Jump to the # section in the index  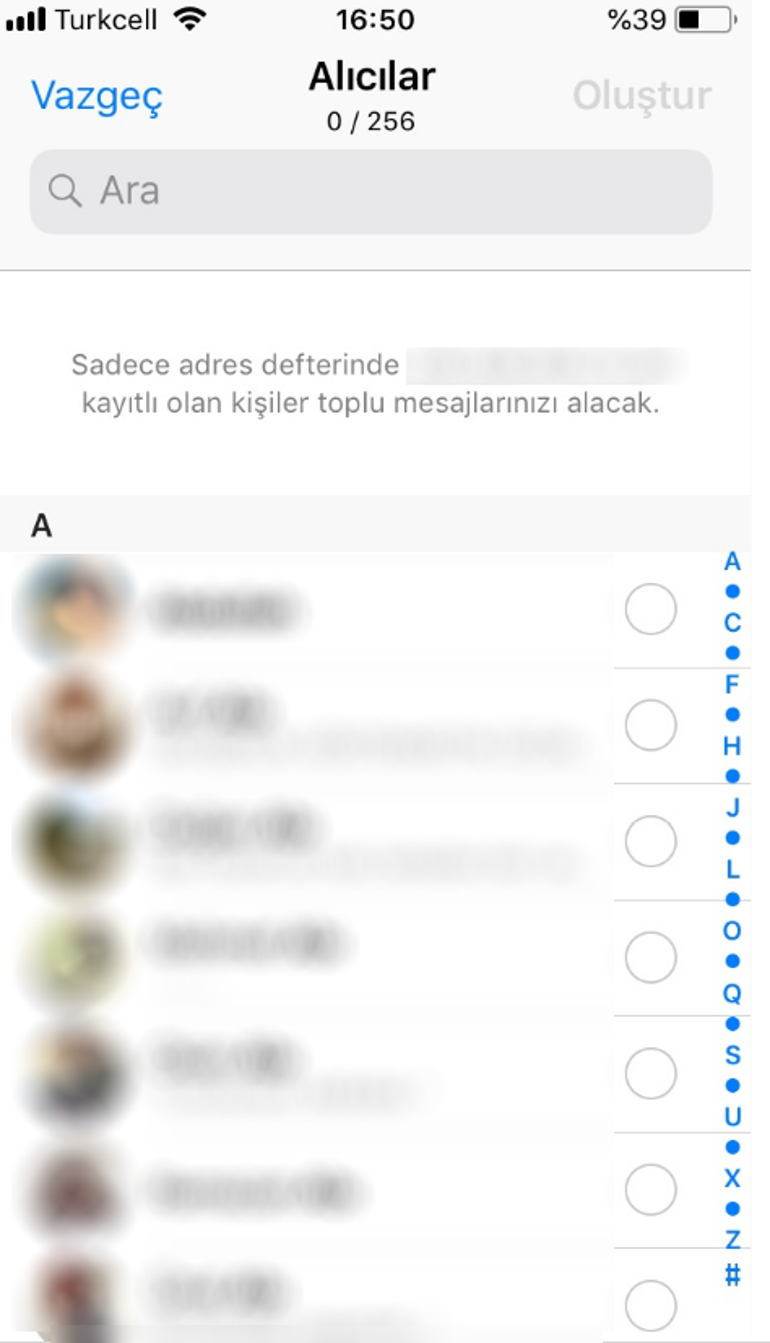pos(732,1275)
